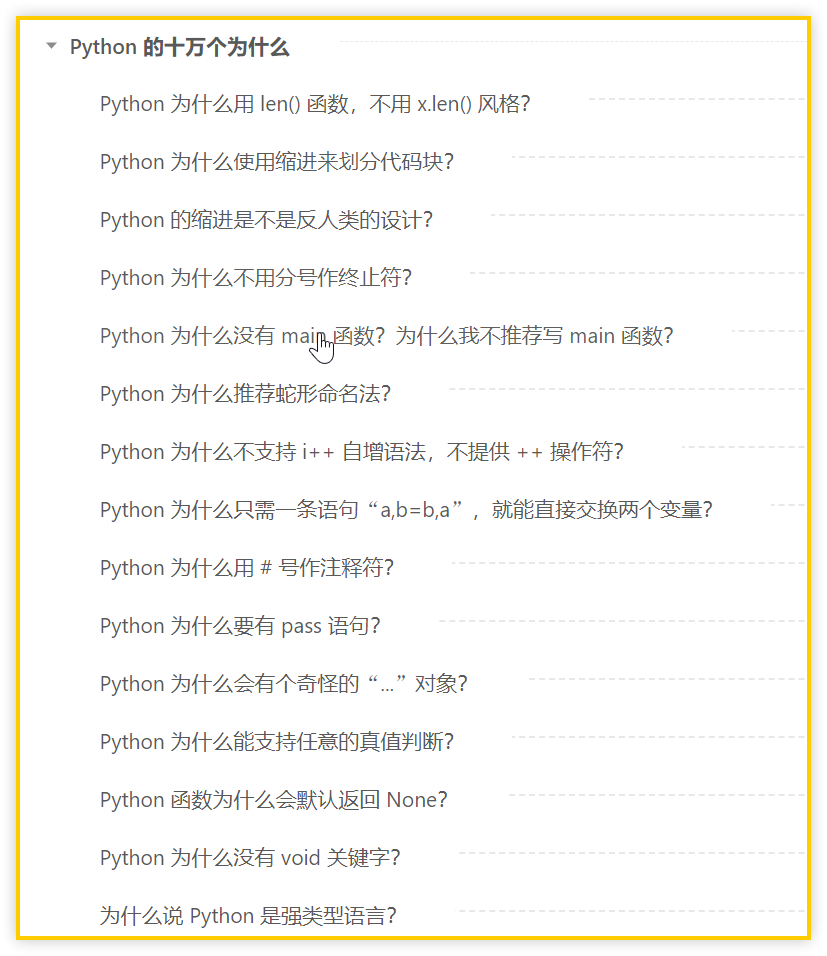This screenshot has width=827, height=956.
Task: Open "Python 为什么能支持任意的真值判断?"
Action: [x=277, y=742]
